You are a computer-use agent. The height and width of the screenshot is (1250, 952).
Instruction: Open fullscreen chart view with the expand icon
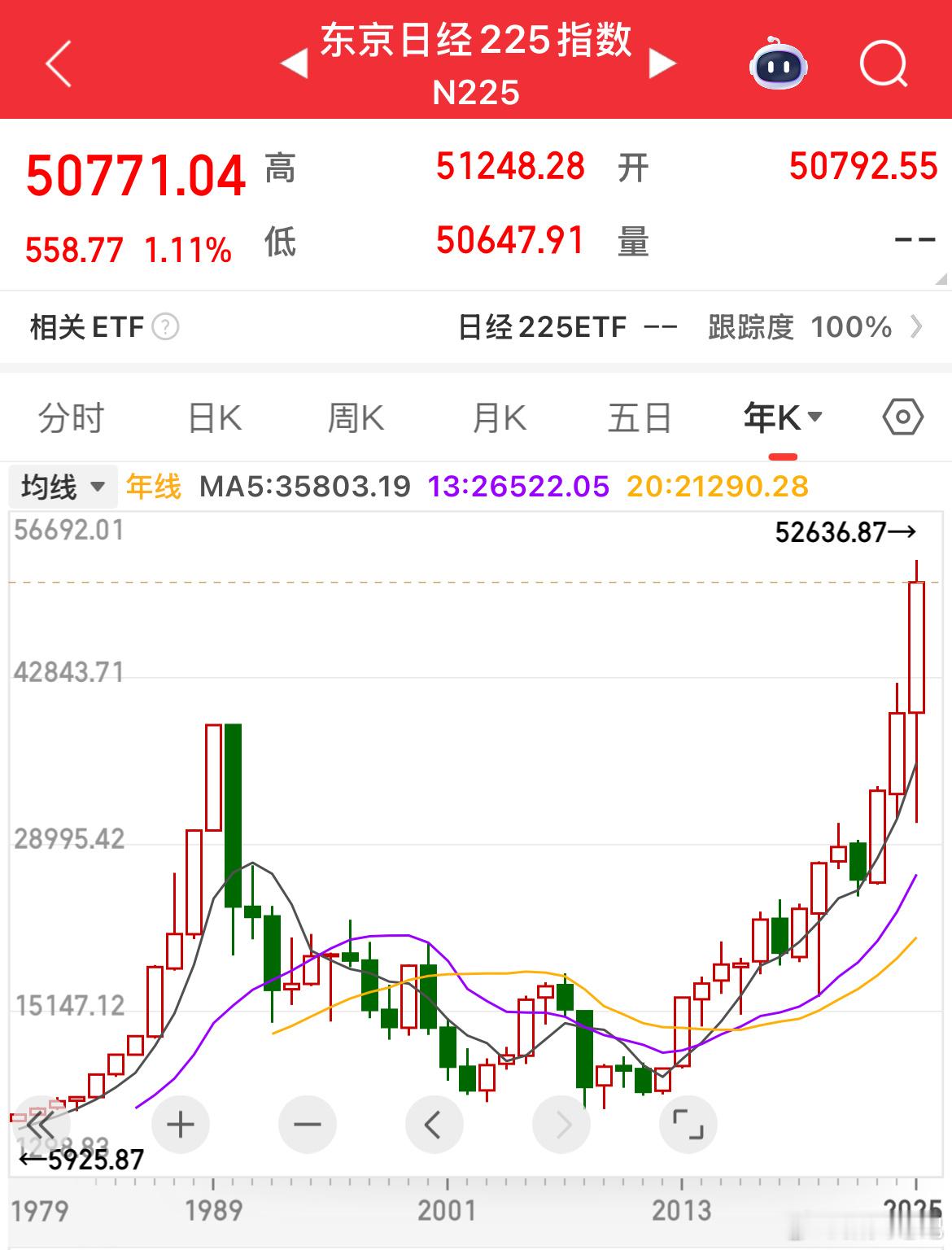688,1124
